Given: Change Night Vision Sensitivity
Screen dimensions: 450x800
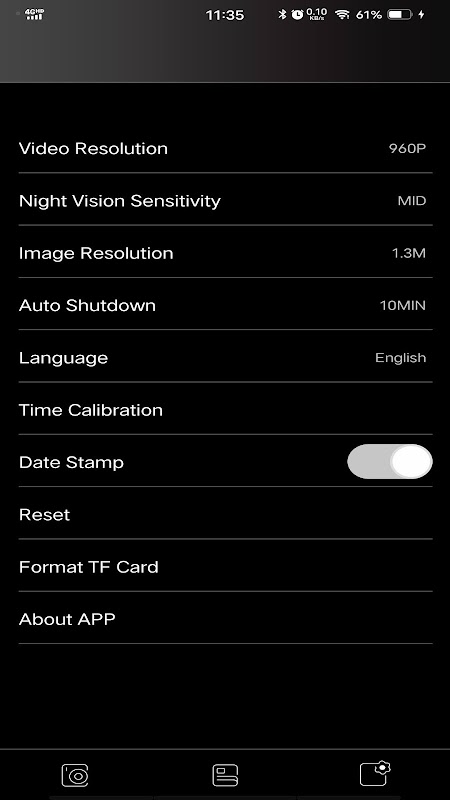Looking at the screenshot, I should tap(225, 201).
